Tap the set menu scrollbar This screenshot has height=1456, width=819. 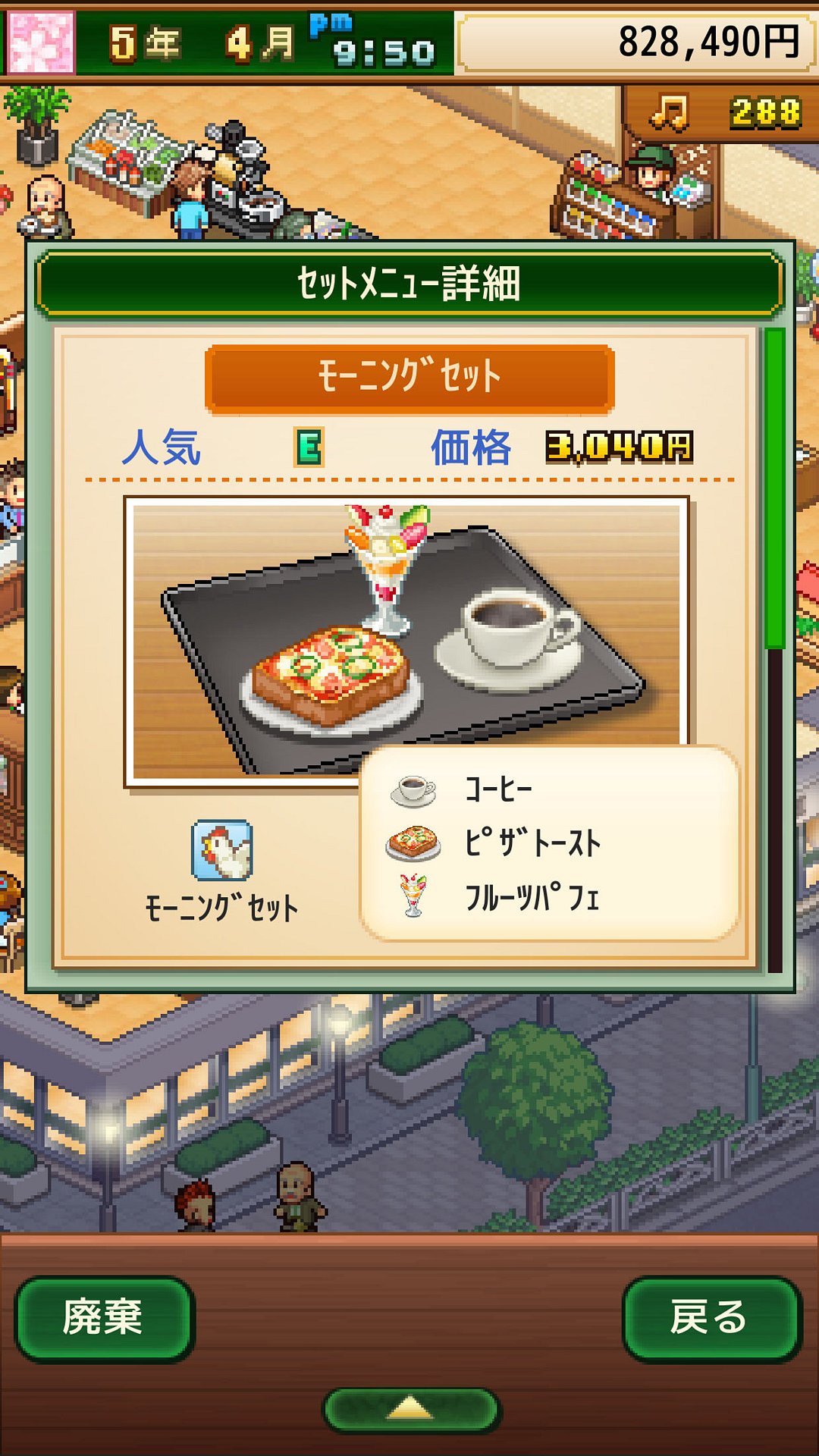(774, 650)
